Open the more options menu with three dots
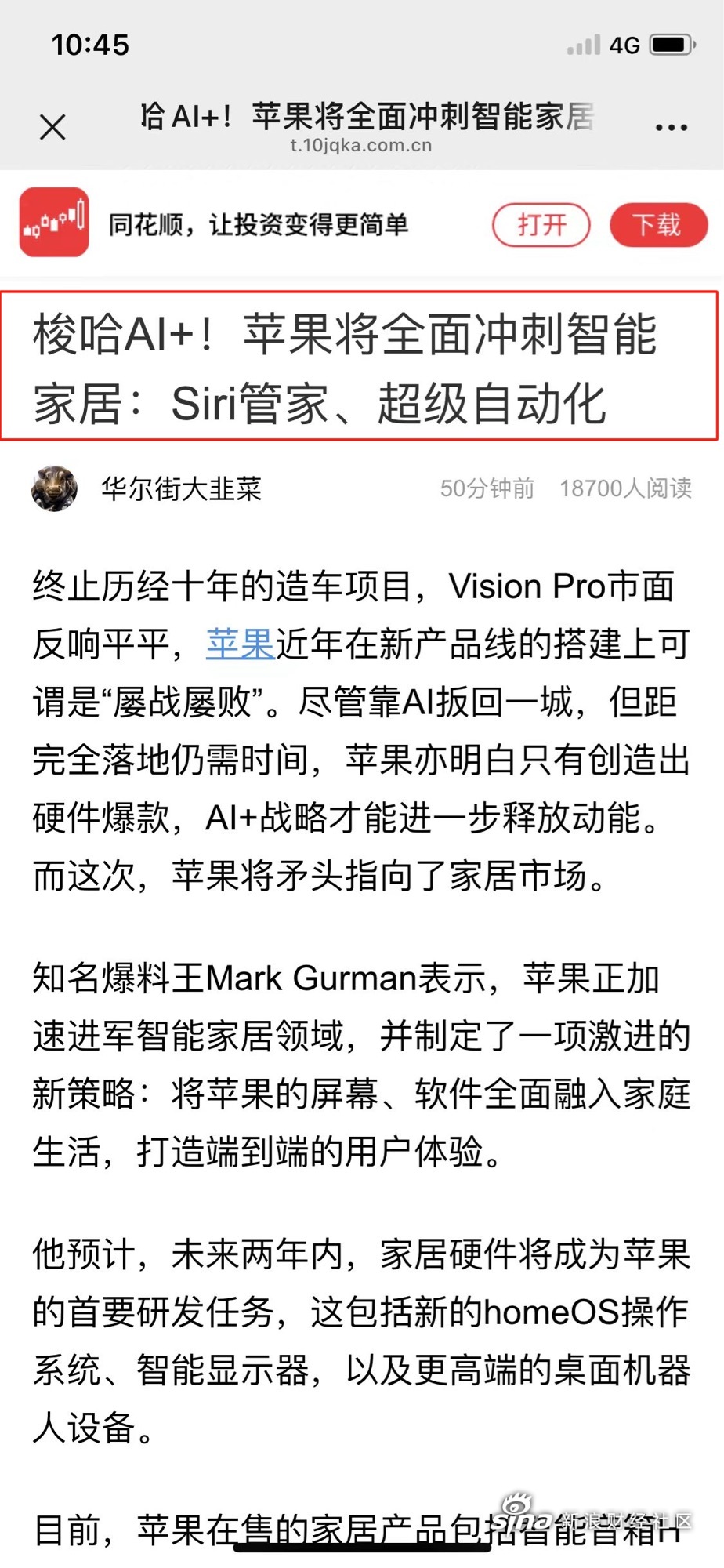The width and height of the screenshot is (724, 1568). pyautogui.click(x=670, y=125)
